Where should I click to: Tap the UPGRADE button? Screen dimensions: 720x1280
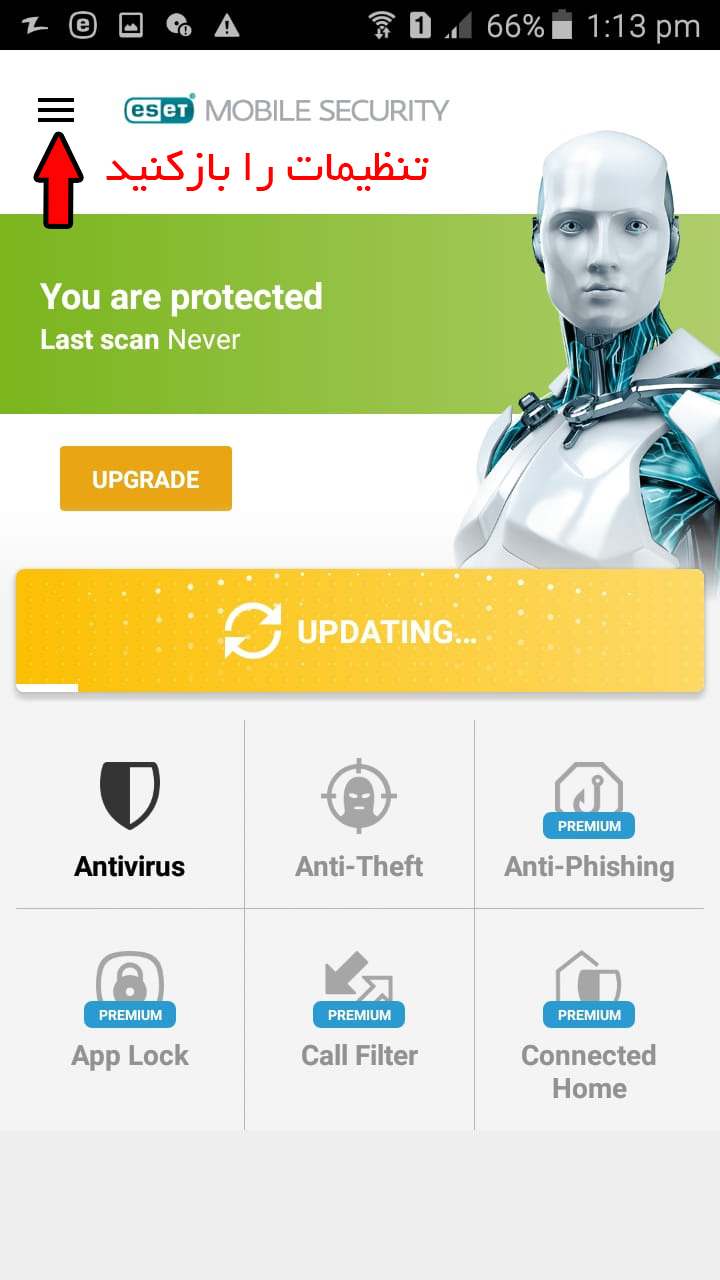[x=146, y=479]
